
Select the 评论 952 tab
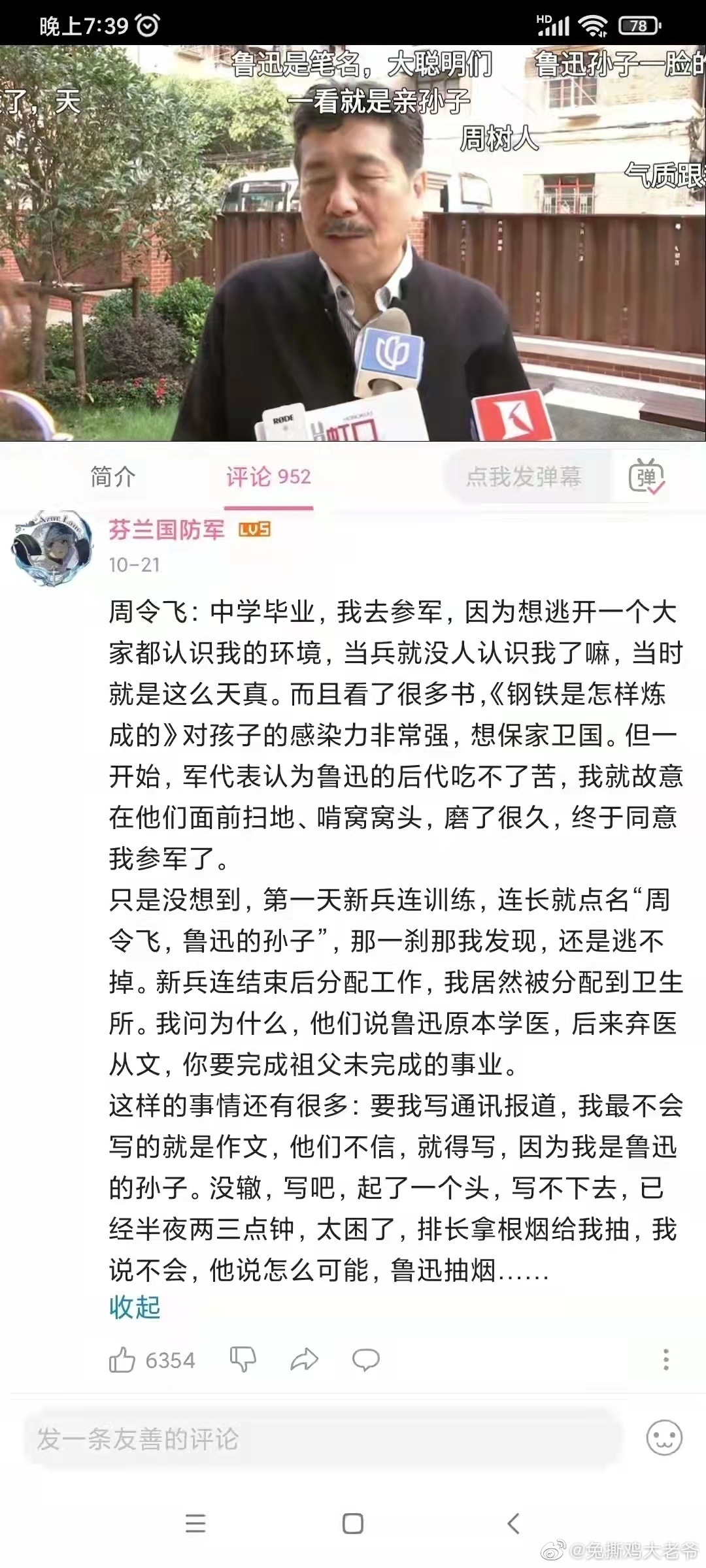pos(268,477)
